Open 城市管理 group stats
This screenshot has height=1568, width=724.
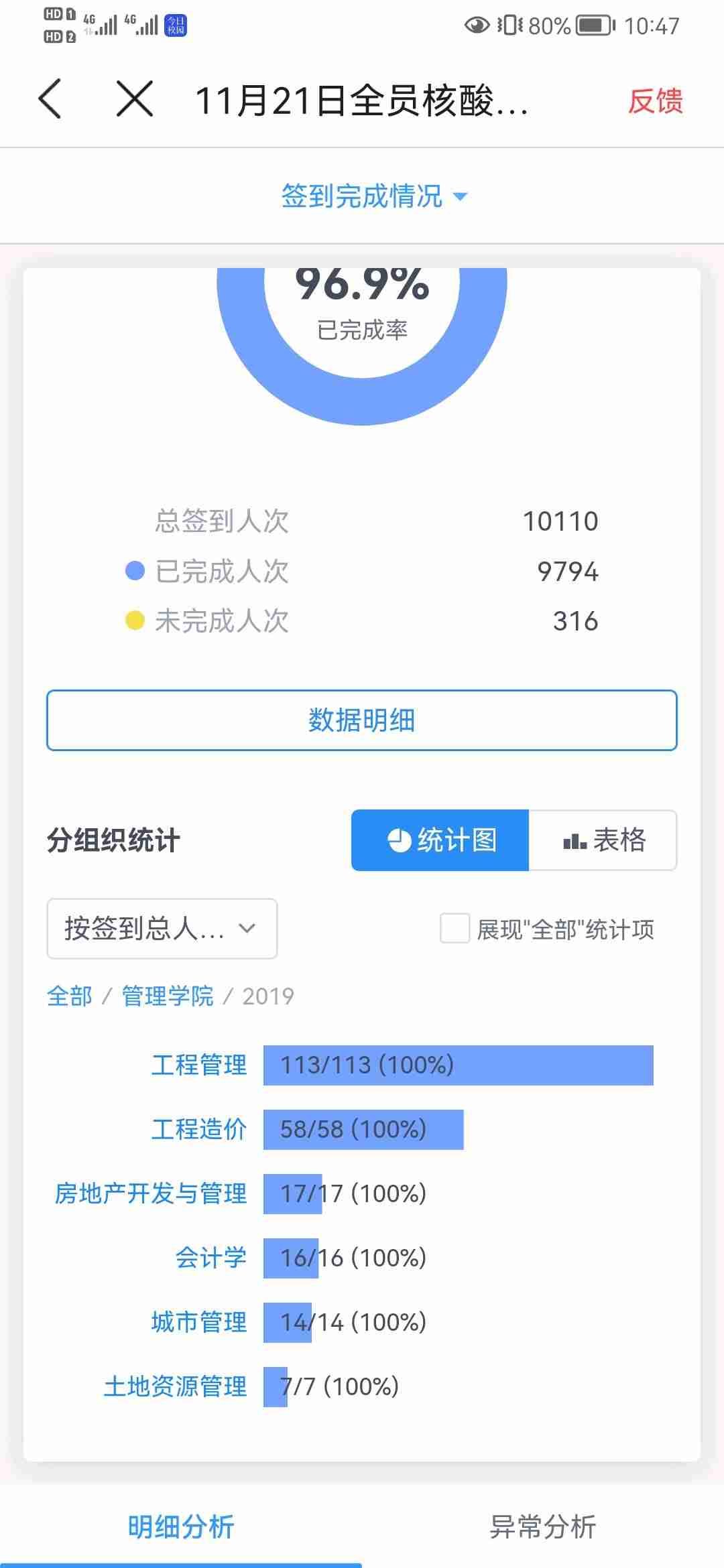[x=199, y=1323]
